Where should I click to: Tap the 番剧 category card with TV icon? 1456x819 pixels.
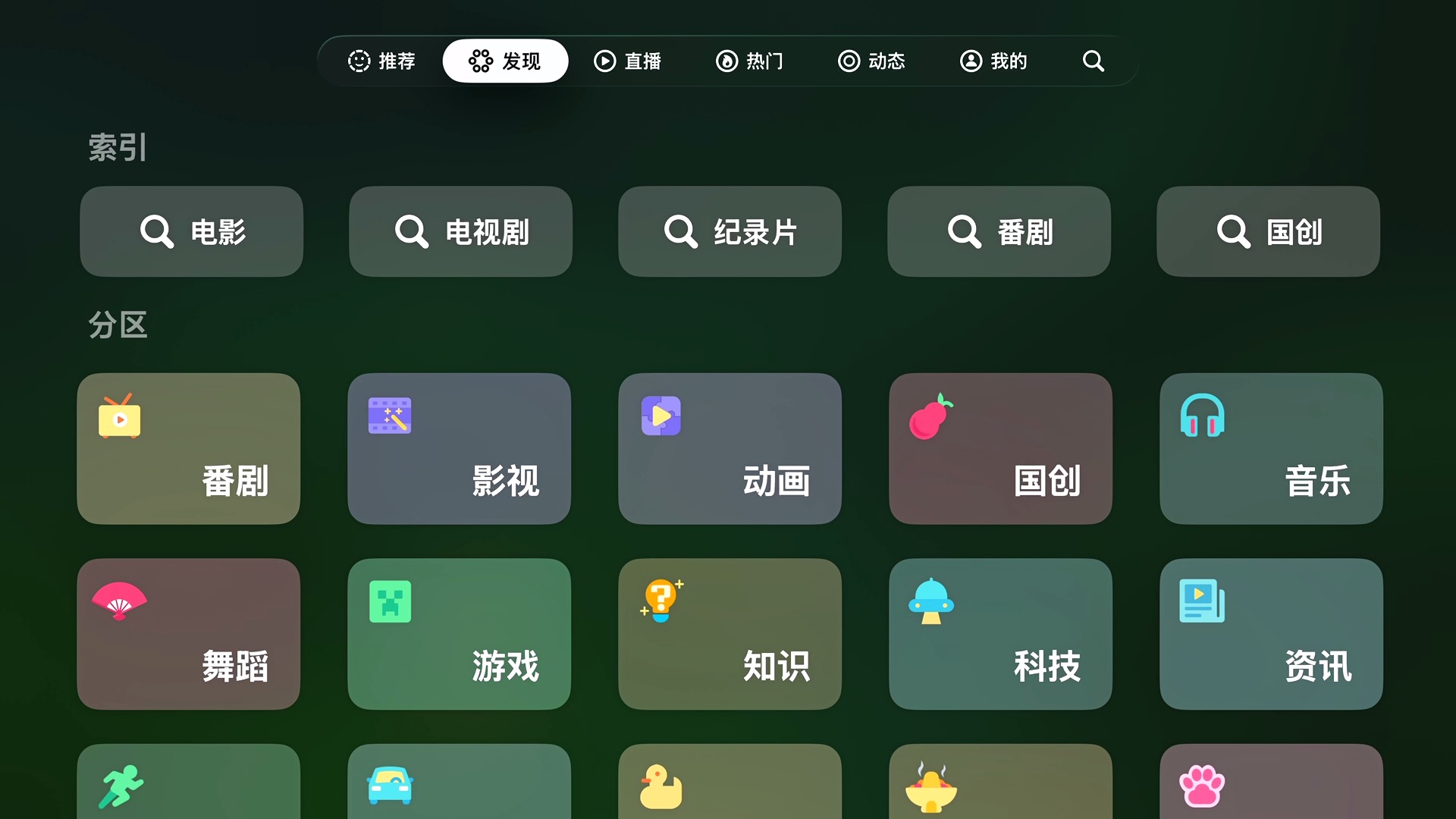tap(189, 448)
